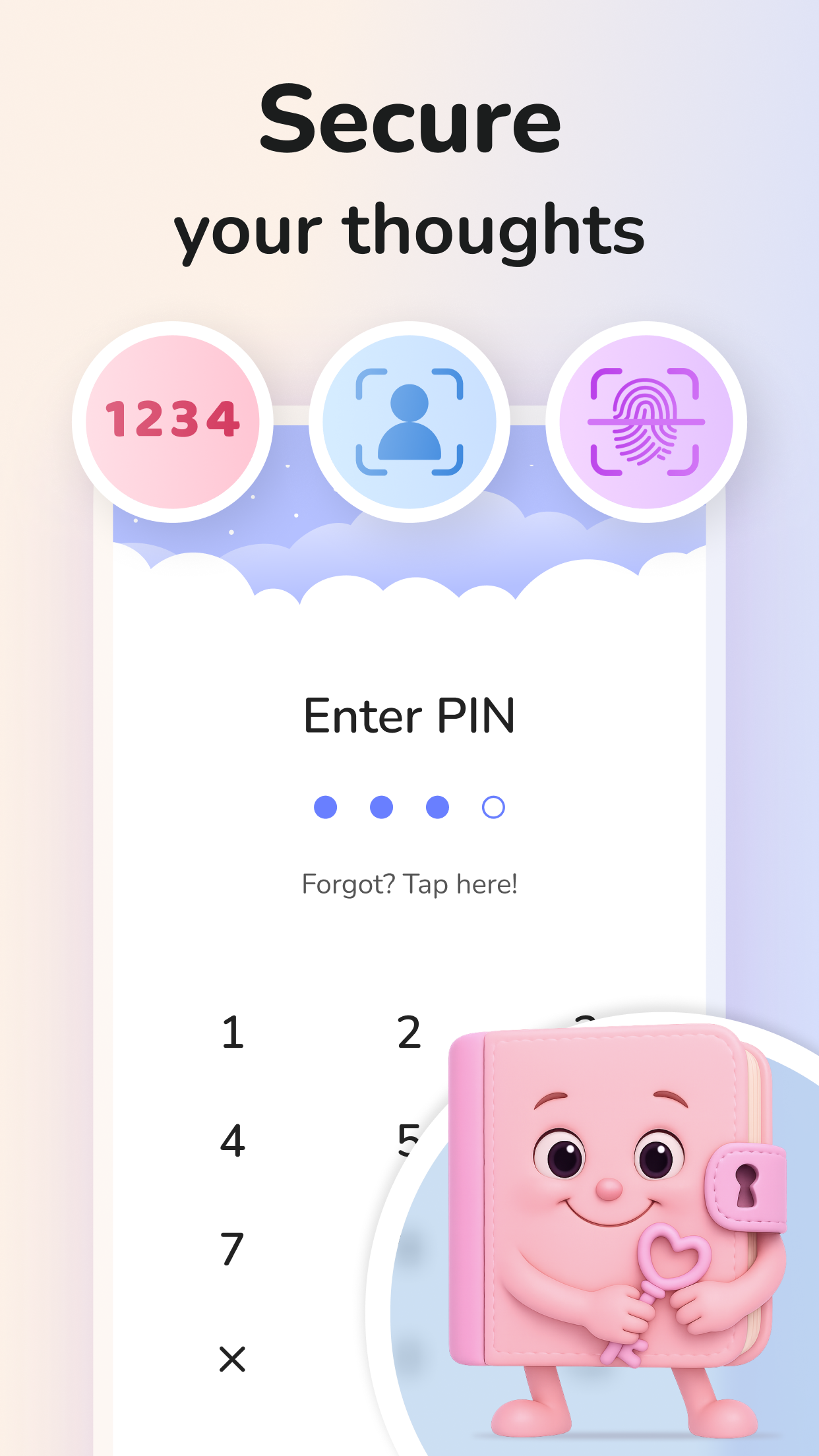
Task: Select the PIN code security option
Action: coord(175,417)
